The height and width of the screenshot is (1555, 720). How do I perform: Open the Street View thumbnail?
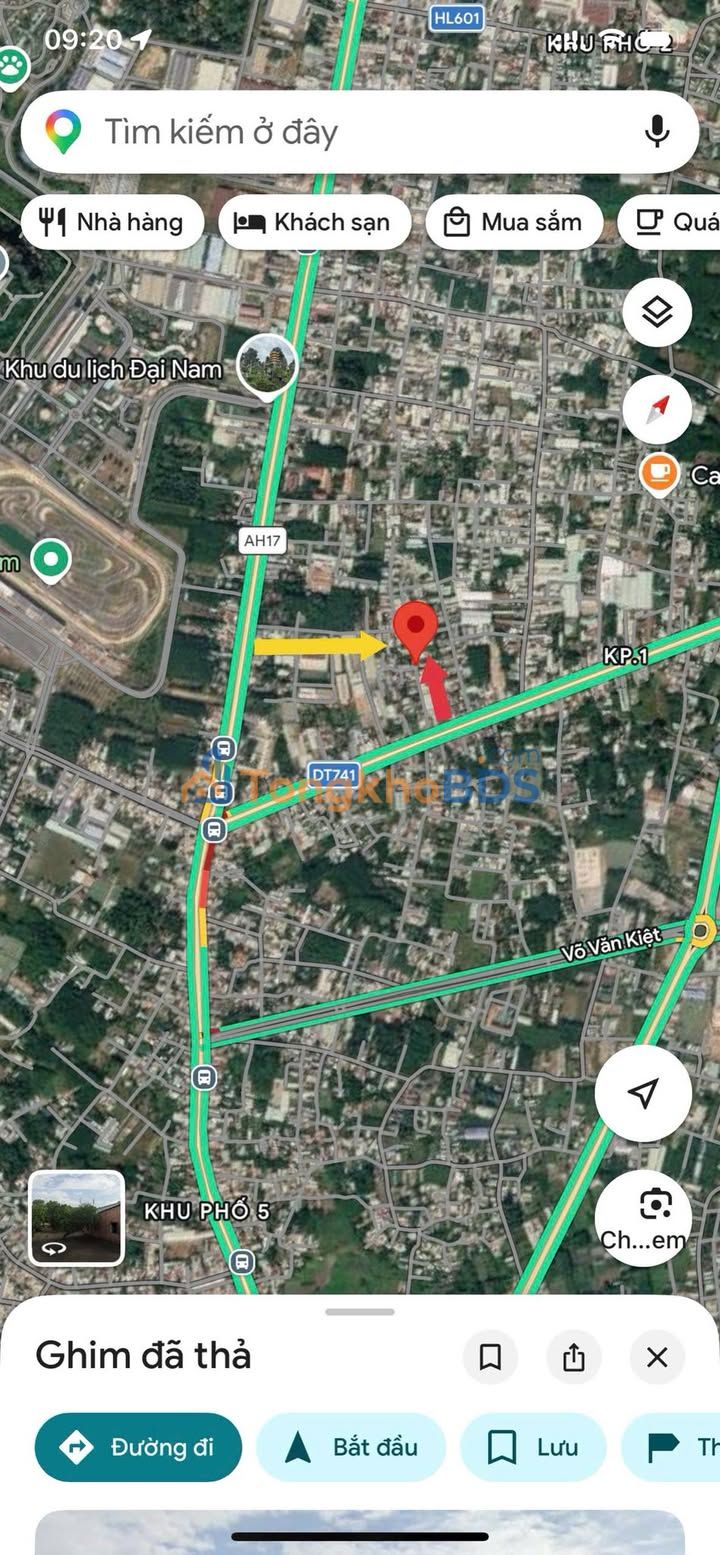click(77, 1218)
